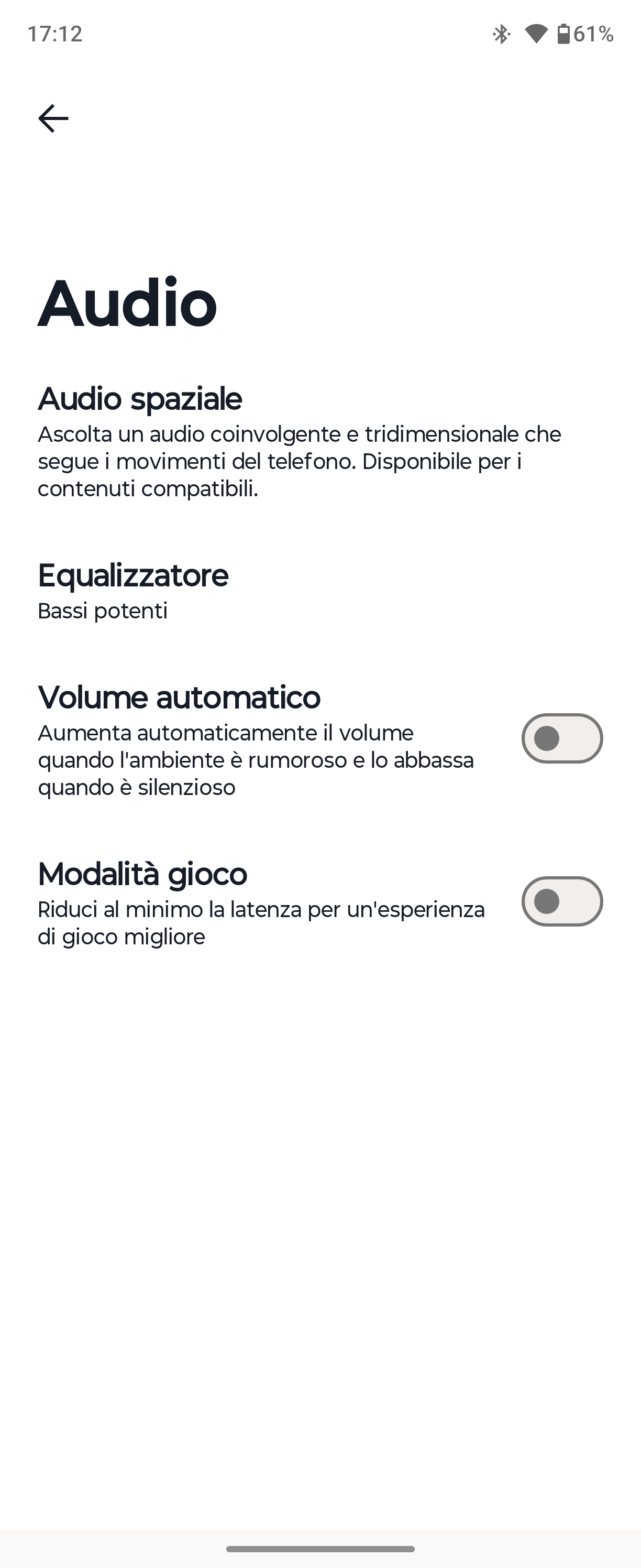
Task: Open Audio spaziale settings
Action: point(299,441)
